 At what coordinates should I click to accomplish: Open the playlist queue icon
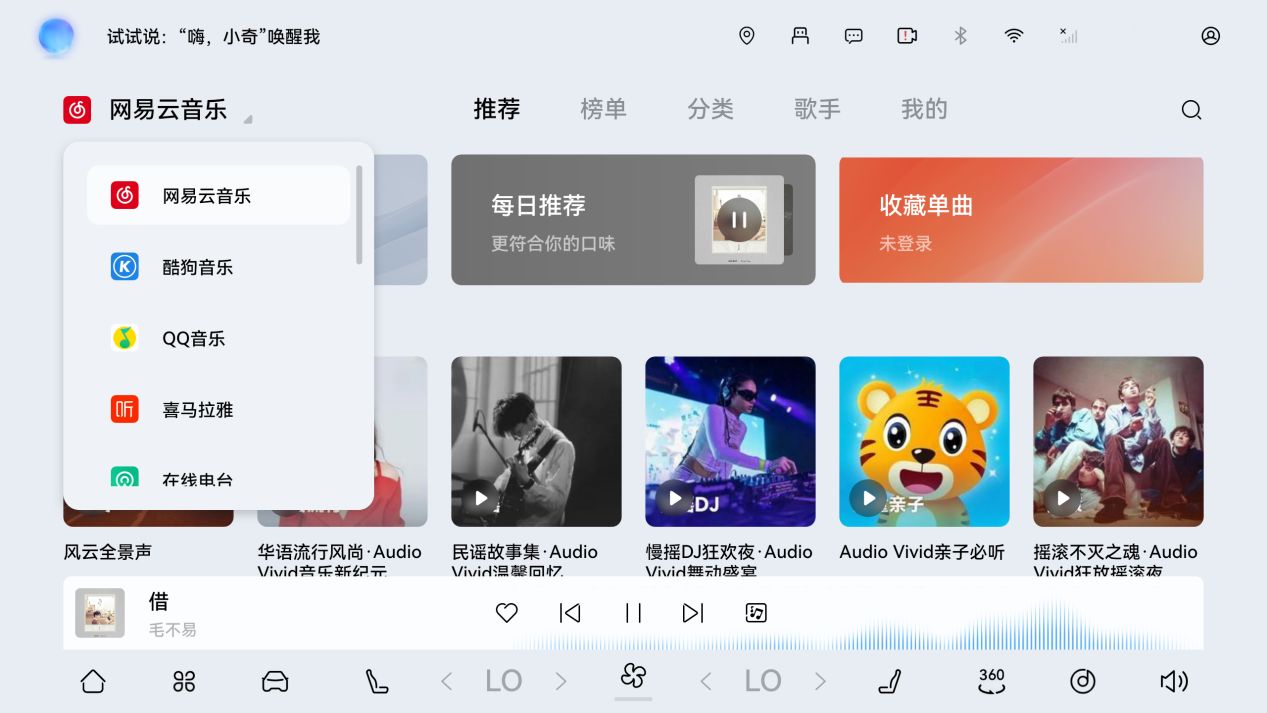click(x=756, y=613)
